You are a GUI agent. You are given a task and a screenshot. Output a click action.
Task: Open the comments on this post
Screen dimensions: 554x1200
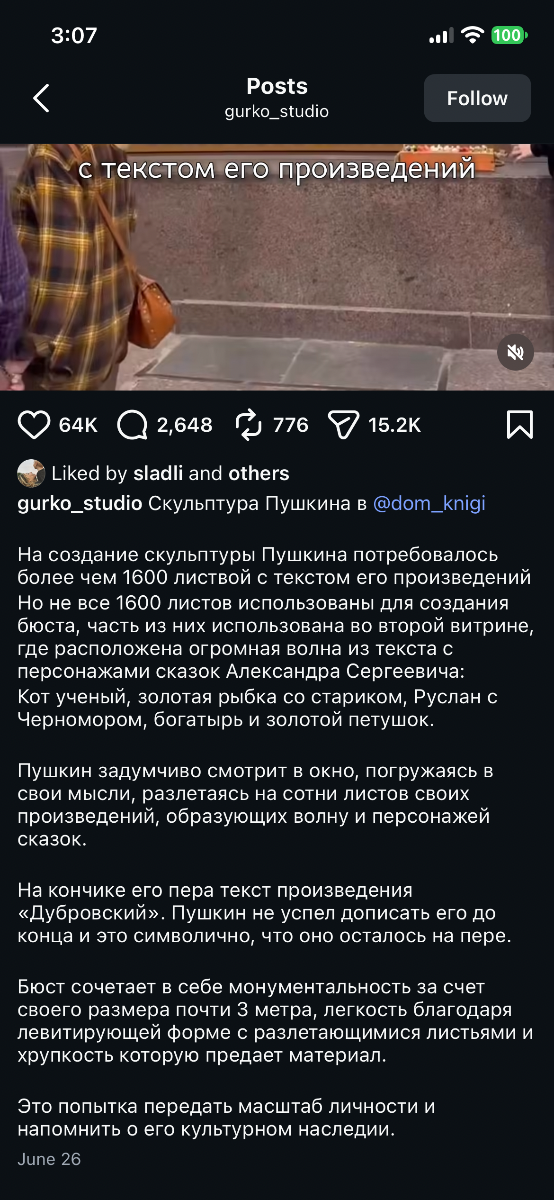[132, 425]
